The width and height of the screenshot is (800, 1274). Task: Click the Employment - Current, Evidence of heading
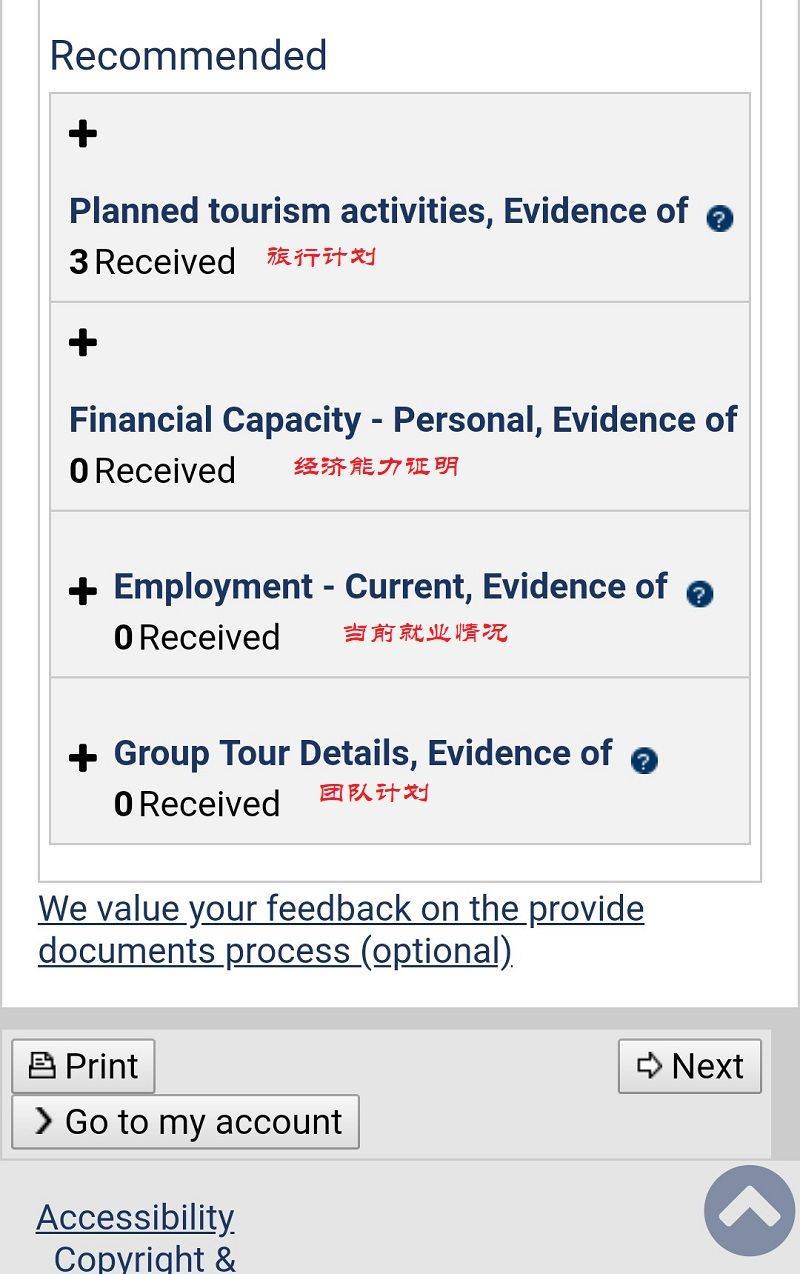click(x=390, y=585)
